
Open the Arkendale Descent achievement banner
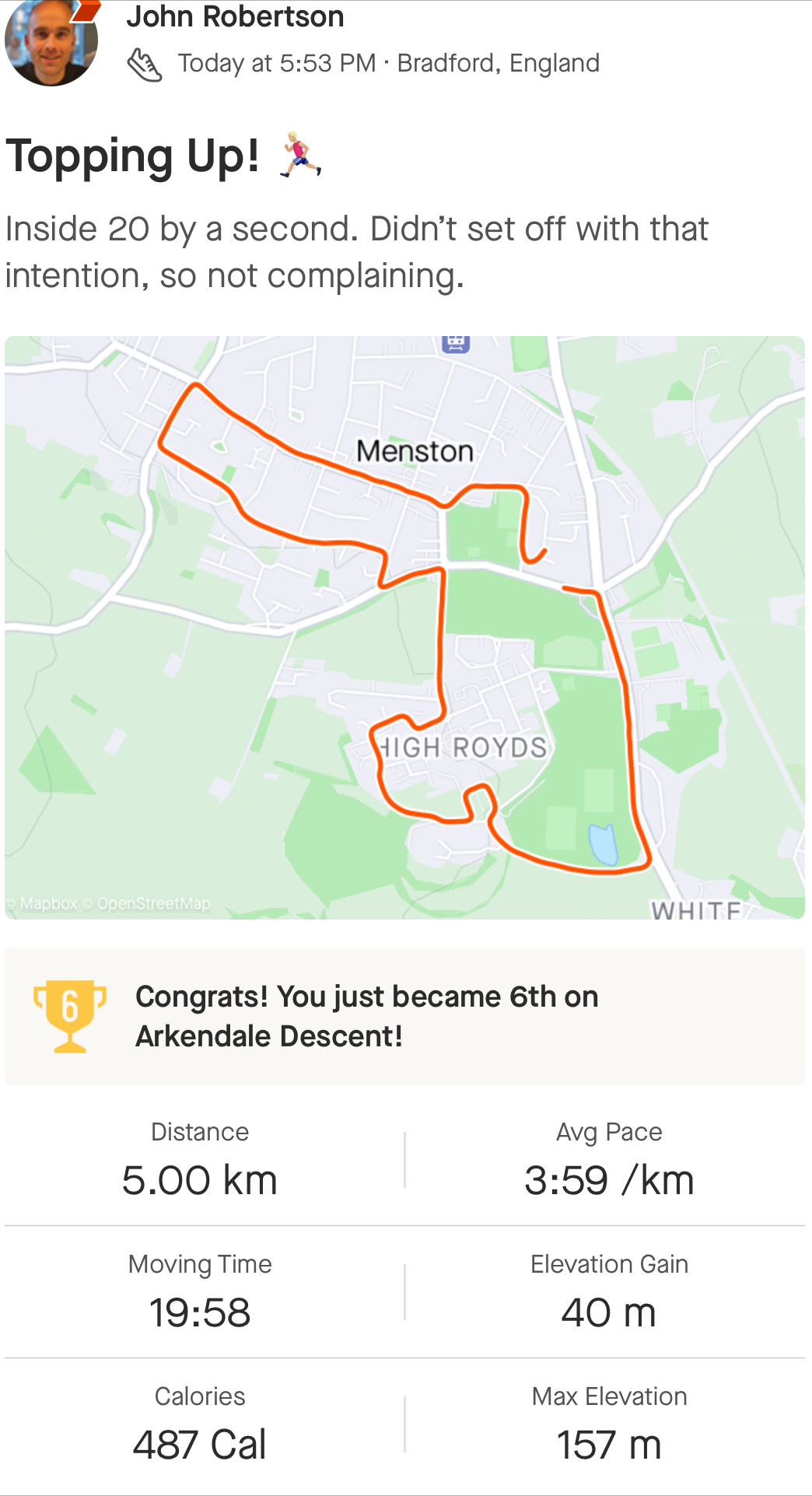click(404, 1016)
